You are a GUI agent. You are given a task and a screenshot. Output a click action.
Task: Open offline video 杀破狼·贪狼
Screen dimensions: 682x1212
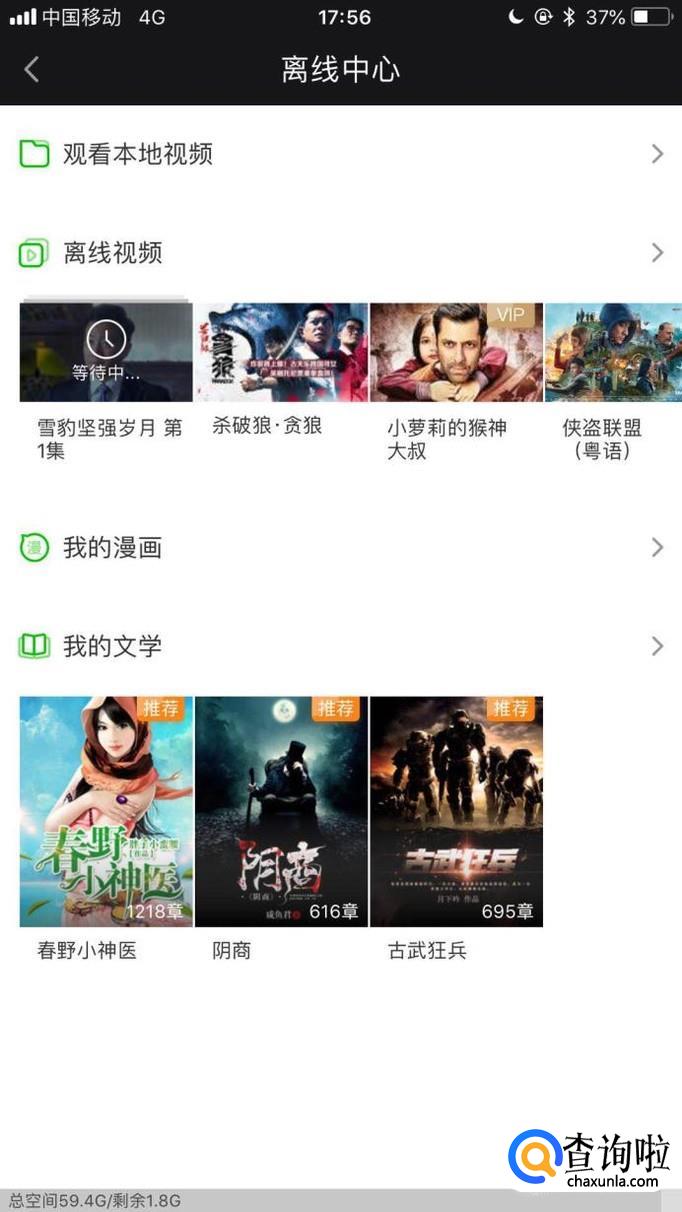pos(281,353)
